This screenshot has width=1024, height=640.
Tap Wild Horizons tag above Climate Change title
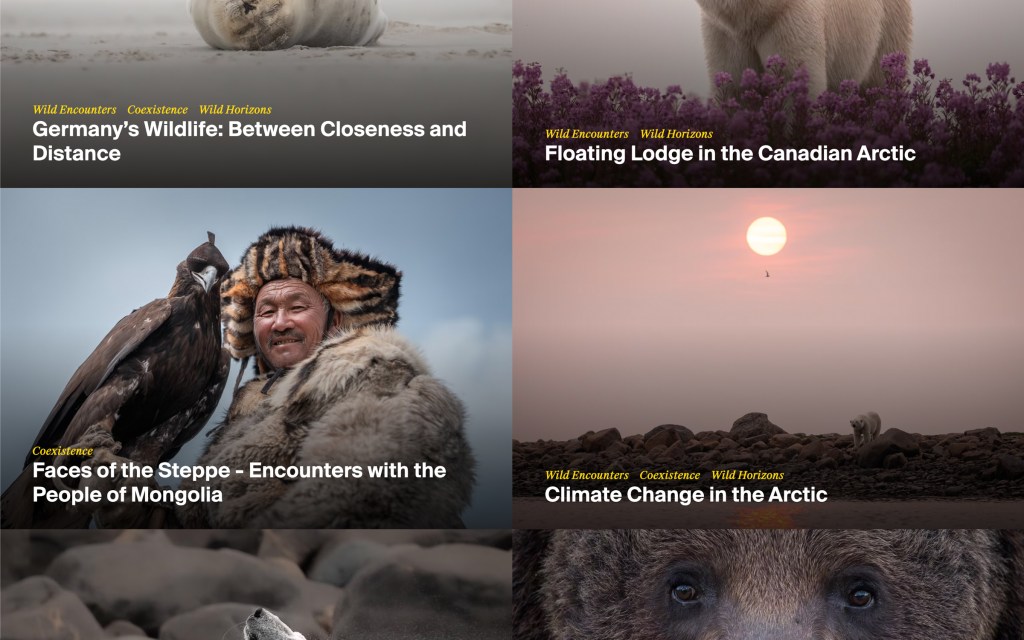[747, 475]
